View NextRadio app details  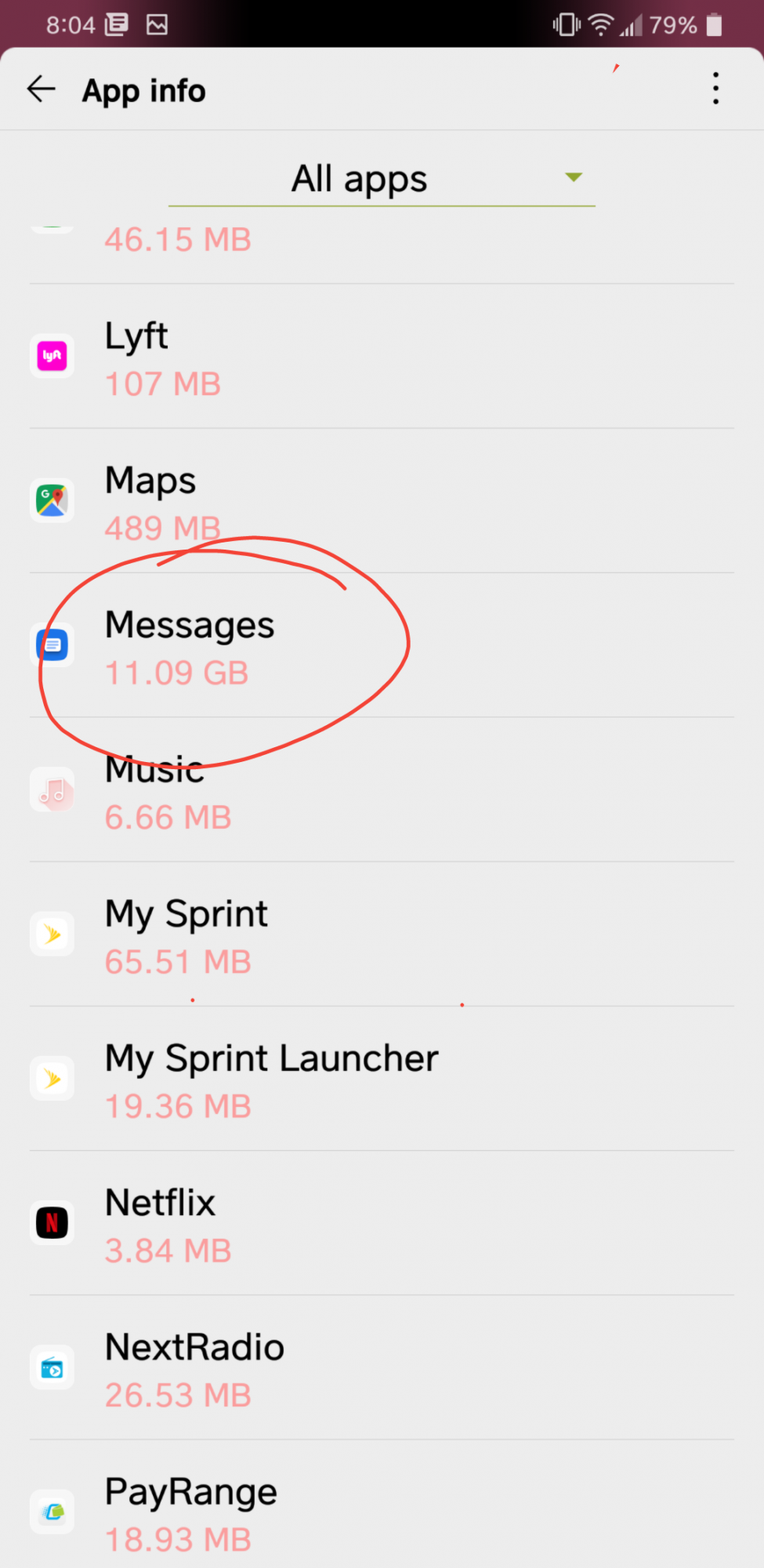click(x=382, y=1367)
